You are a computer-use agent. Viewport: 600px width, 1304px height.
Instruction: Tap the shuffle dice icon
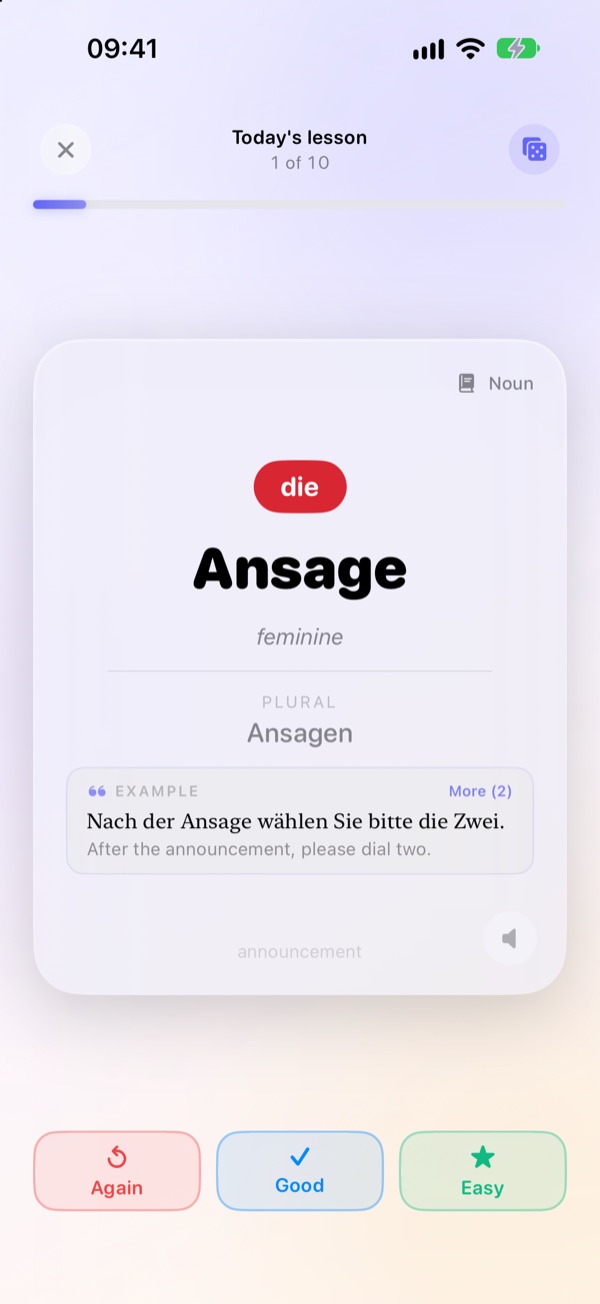534,150
